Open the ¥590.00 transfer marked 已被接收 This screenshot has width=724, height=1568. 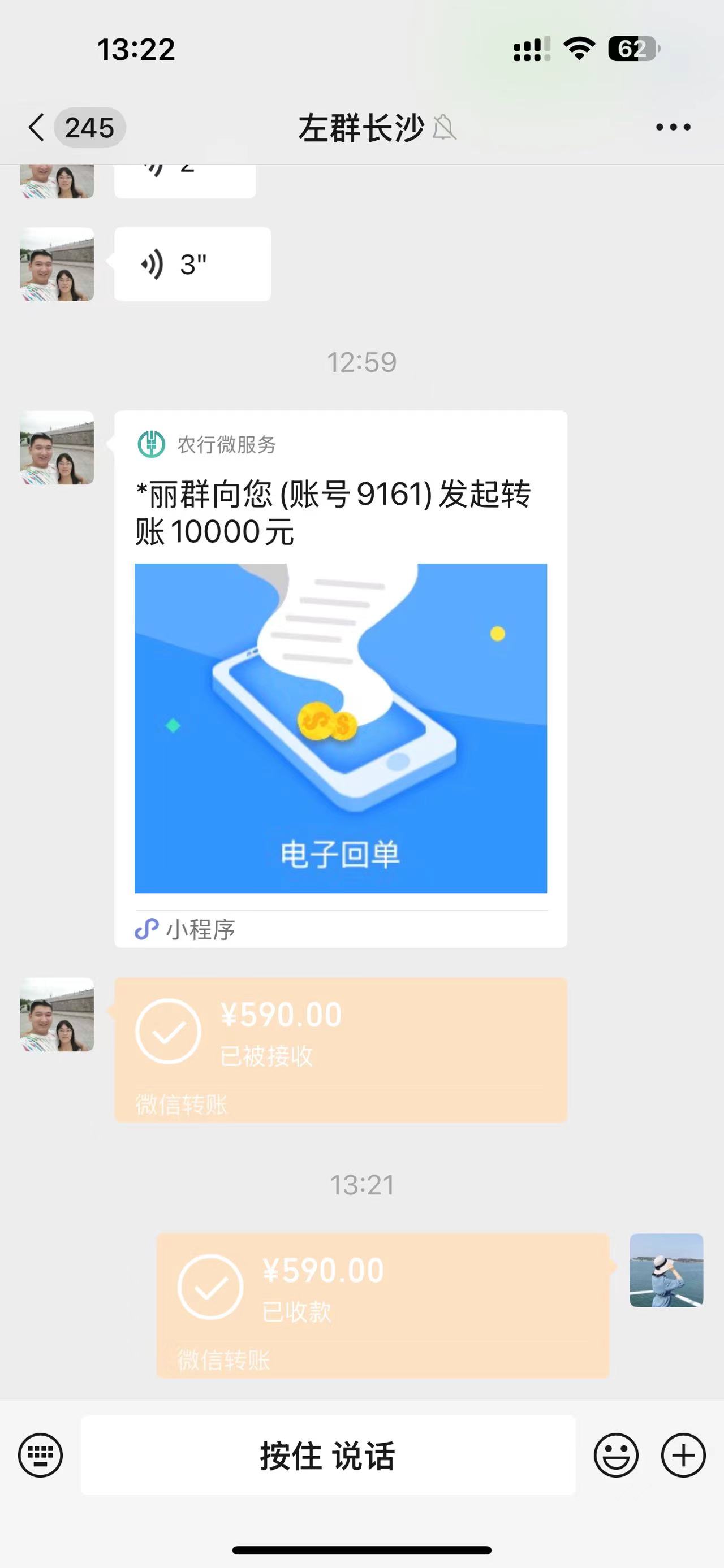pos(341,1050)
